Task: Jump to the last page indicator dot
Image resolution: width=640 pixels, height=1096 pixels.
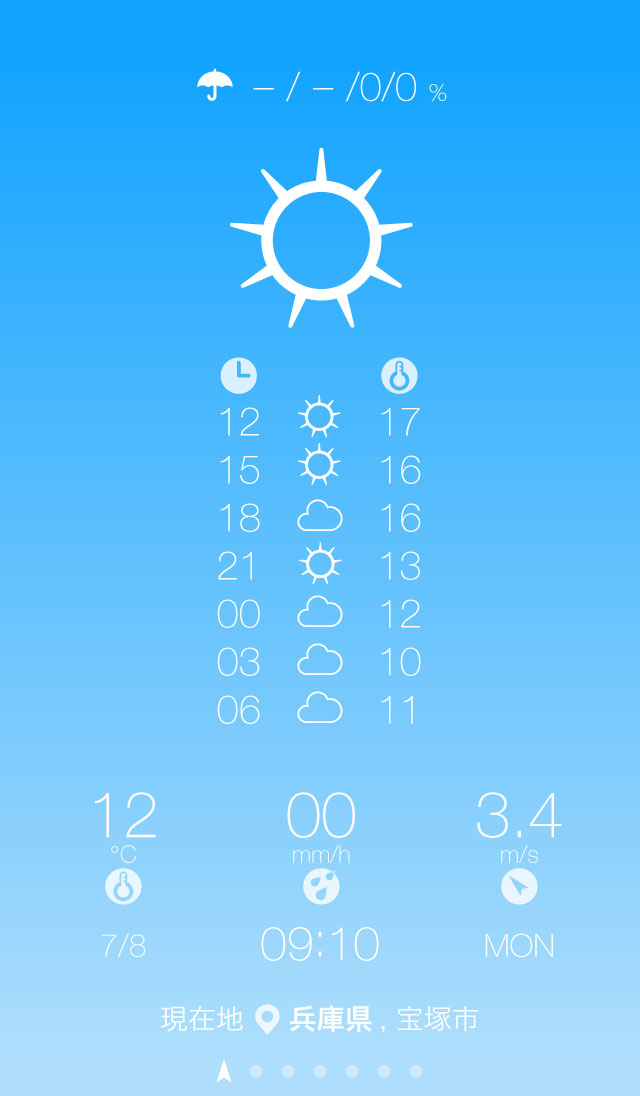Action: click(416, 1071)
